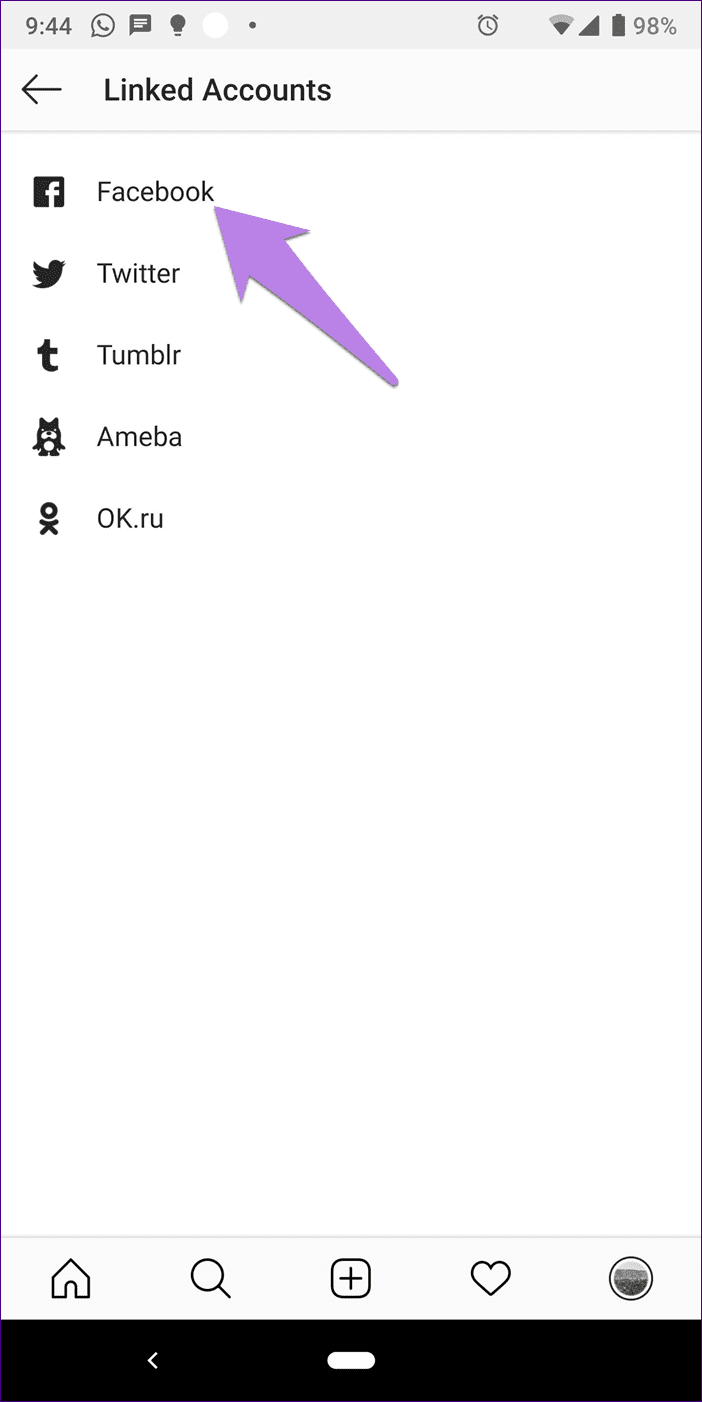Open the Ameba linked account
702x1402 pixels.
coord(139,437)
